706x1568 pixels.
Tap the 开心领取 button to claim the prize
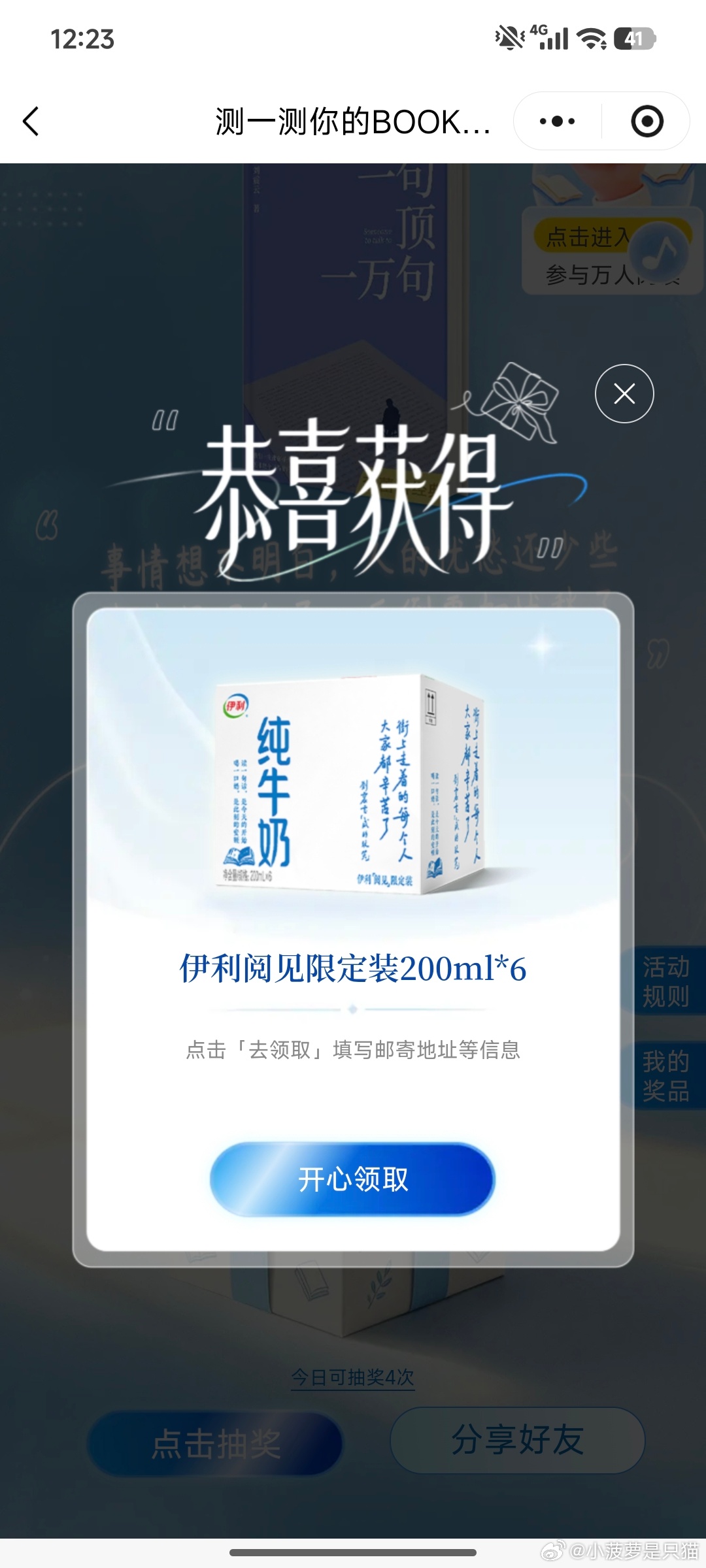pos(352,1179)
